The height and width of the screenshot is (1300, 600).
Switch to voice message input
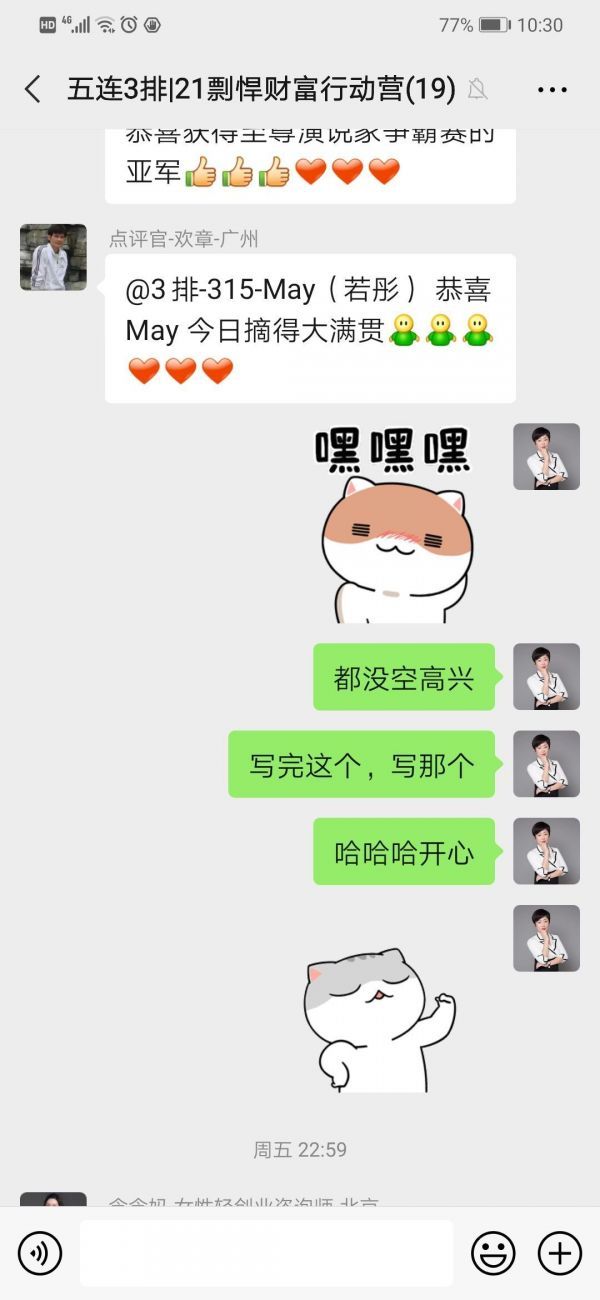click(x=40, y=1253)
